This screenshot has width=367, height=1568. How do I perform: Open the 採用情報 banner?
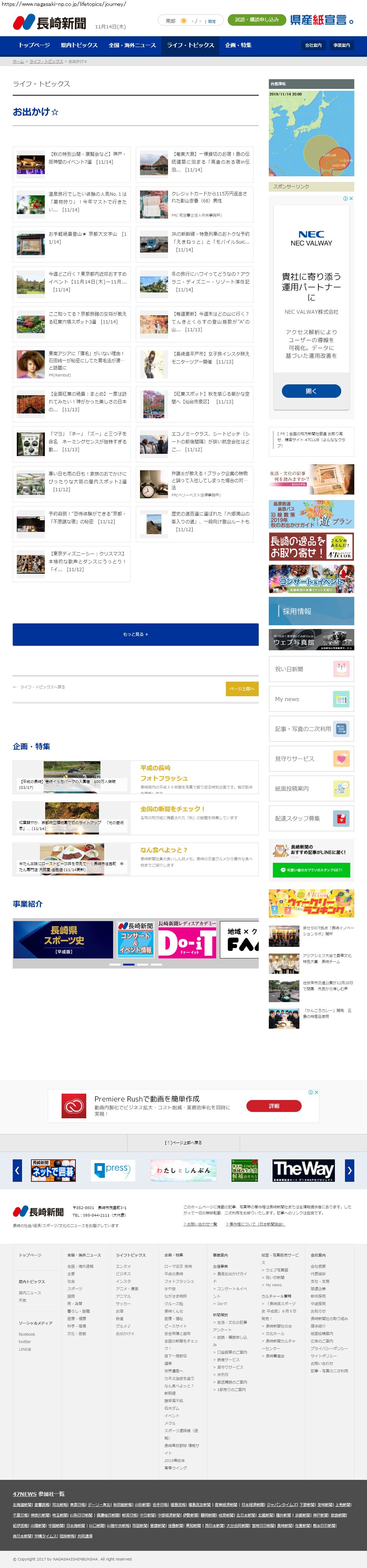311,611
